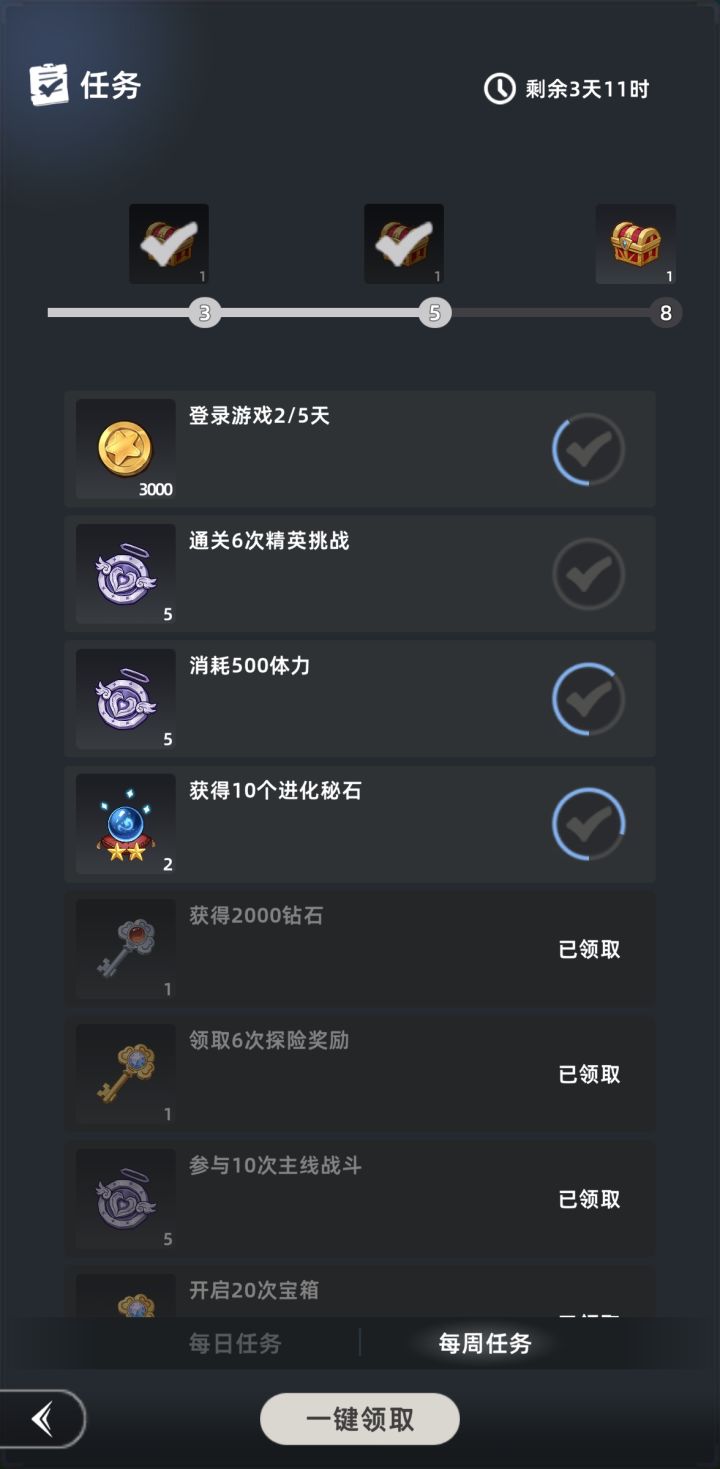Select the 每周任务 tab

coord(485,1344)
